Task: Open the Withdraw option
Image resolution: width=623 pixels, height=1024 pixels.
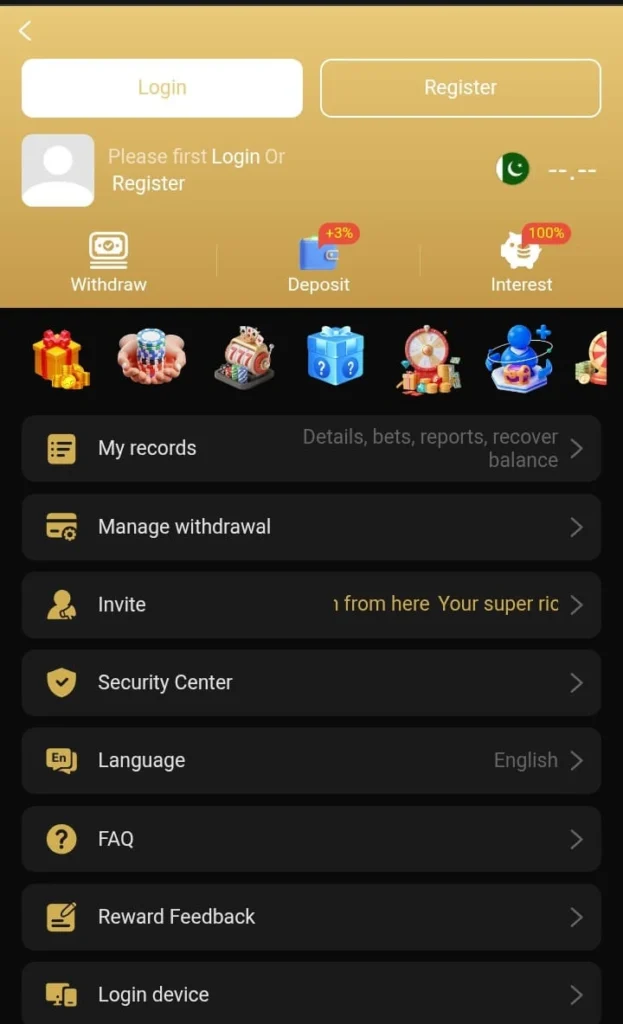Action: coord(108,262)
